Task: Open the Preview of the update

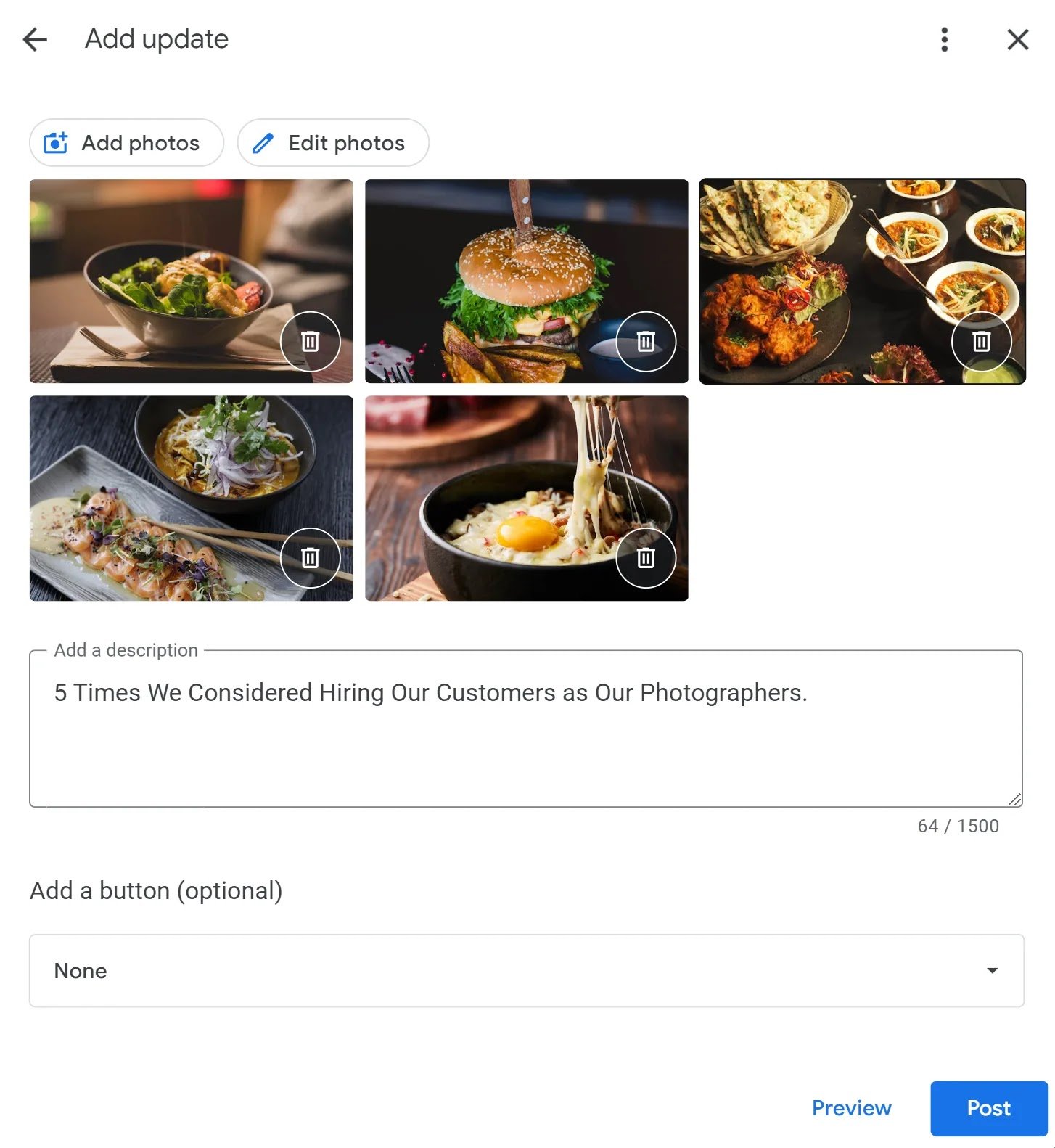Action: (851, 1108)
